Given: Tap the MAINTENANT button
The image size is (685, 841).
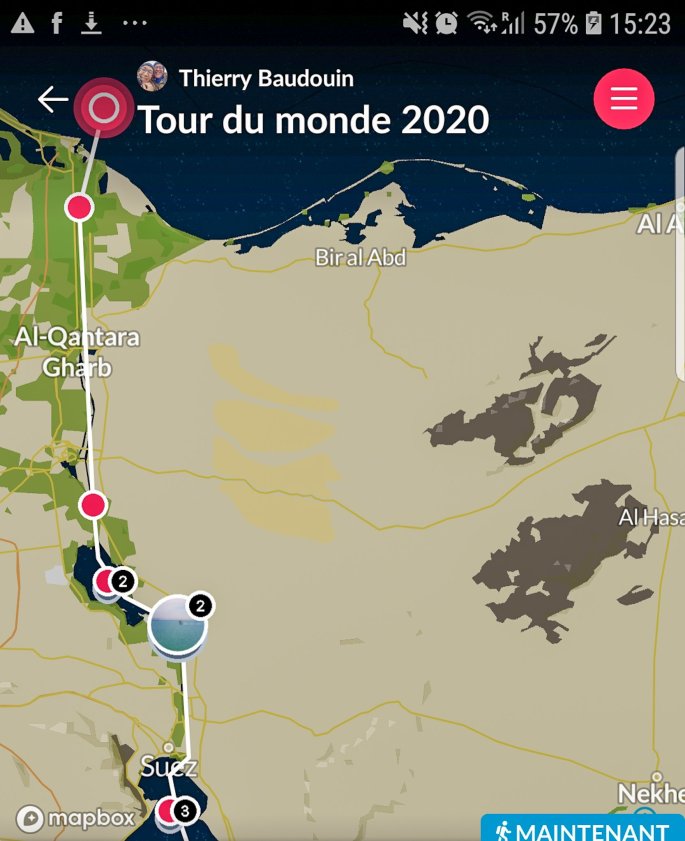Looking at the screenshot, I should pos(583,830).
